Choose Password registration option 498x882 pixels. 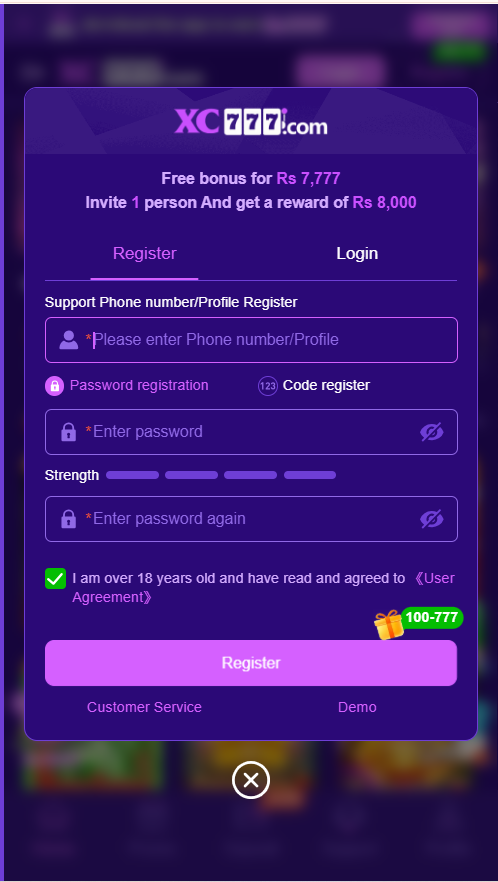point(127,385)
